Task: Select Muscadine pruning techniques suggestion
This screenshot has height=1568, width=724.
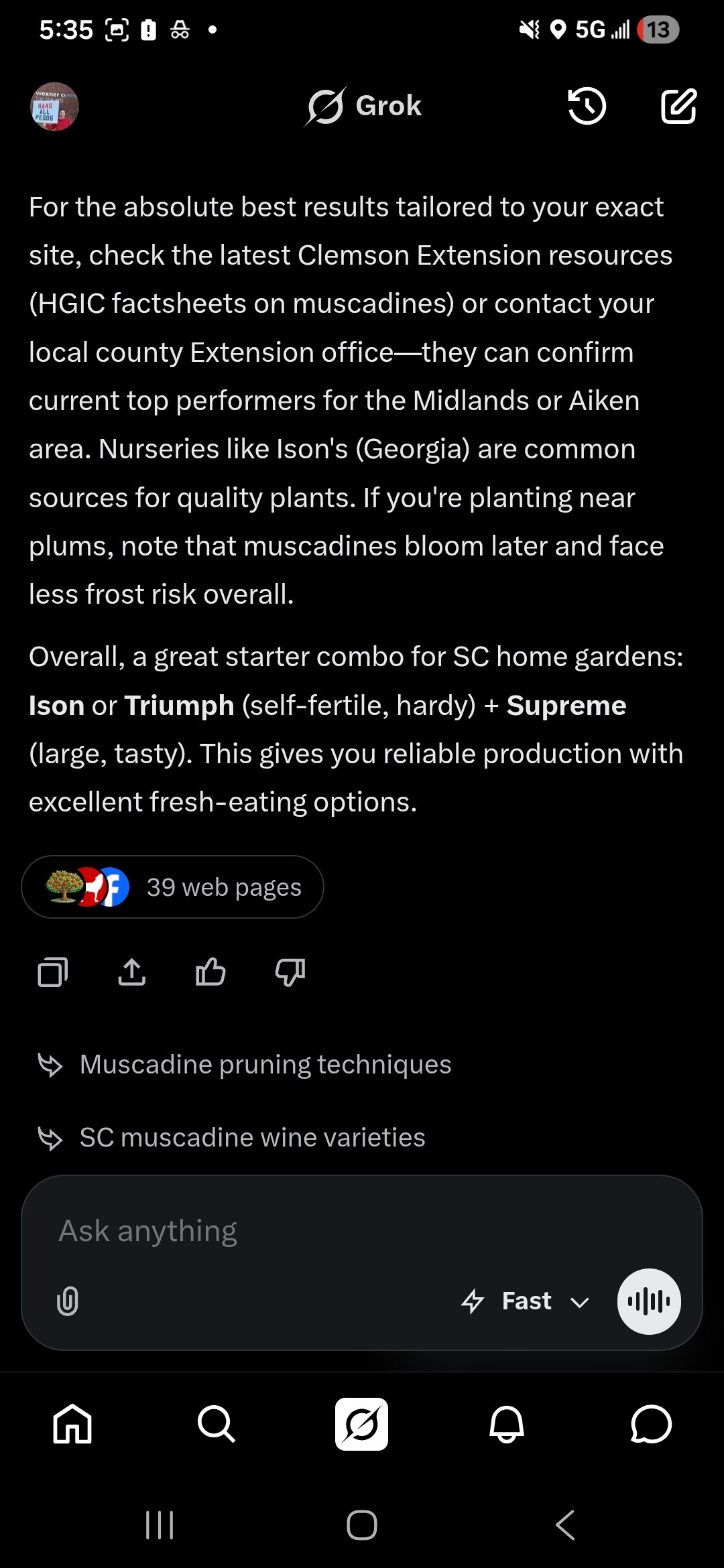Action: tap(265, 1064)
